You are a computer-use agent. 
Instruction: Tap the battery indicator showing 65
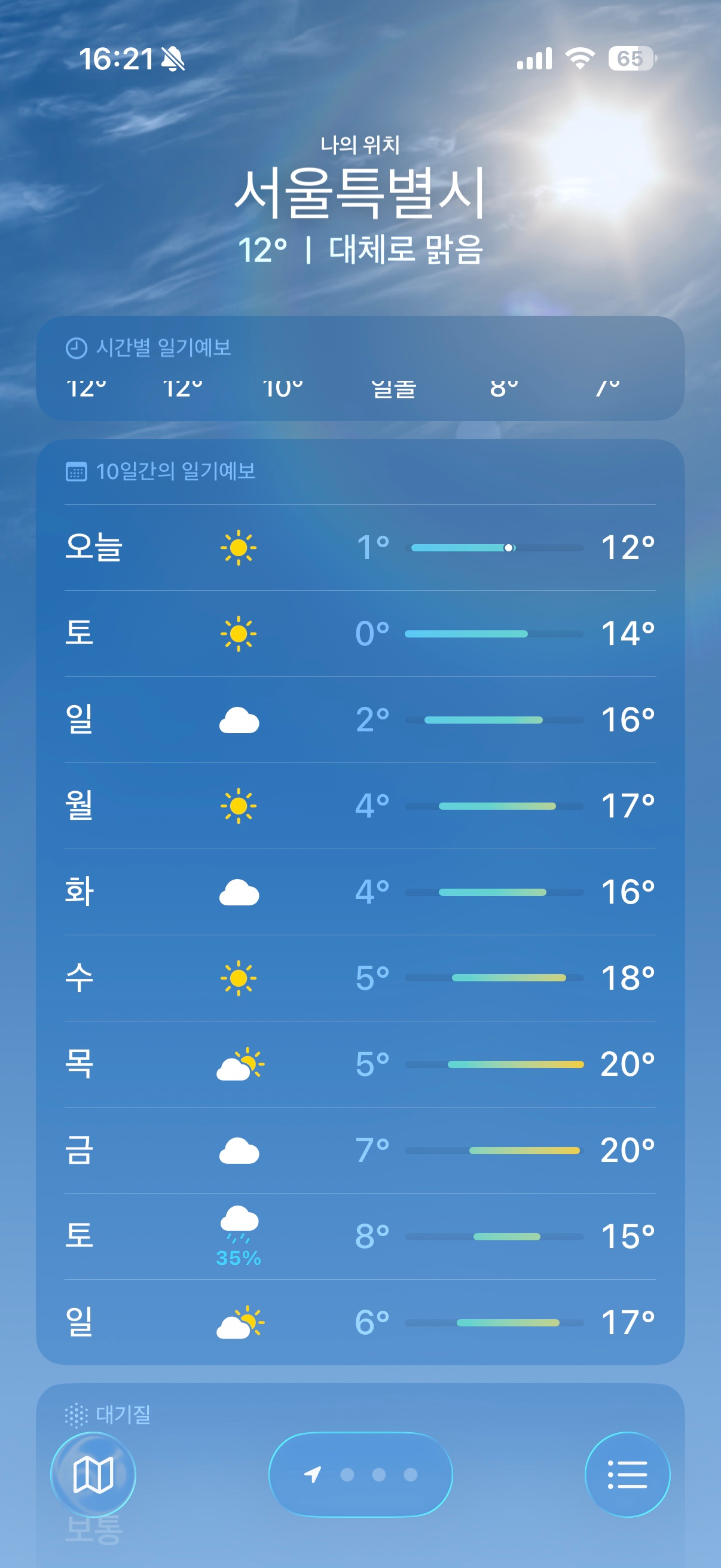[x=630, y=59]
